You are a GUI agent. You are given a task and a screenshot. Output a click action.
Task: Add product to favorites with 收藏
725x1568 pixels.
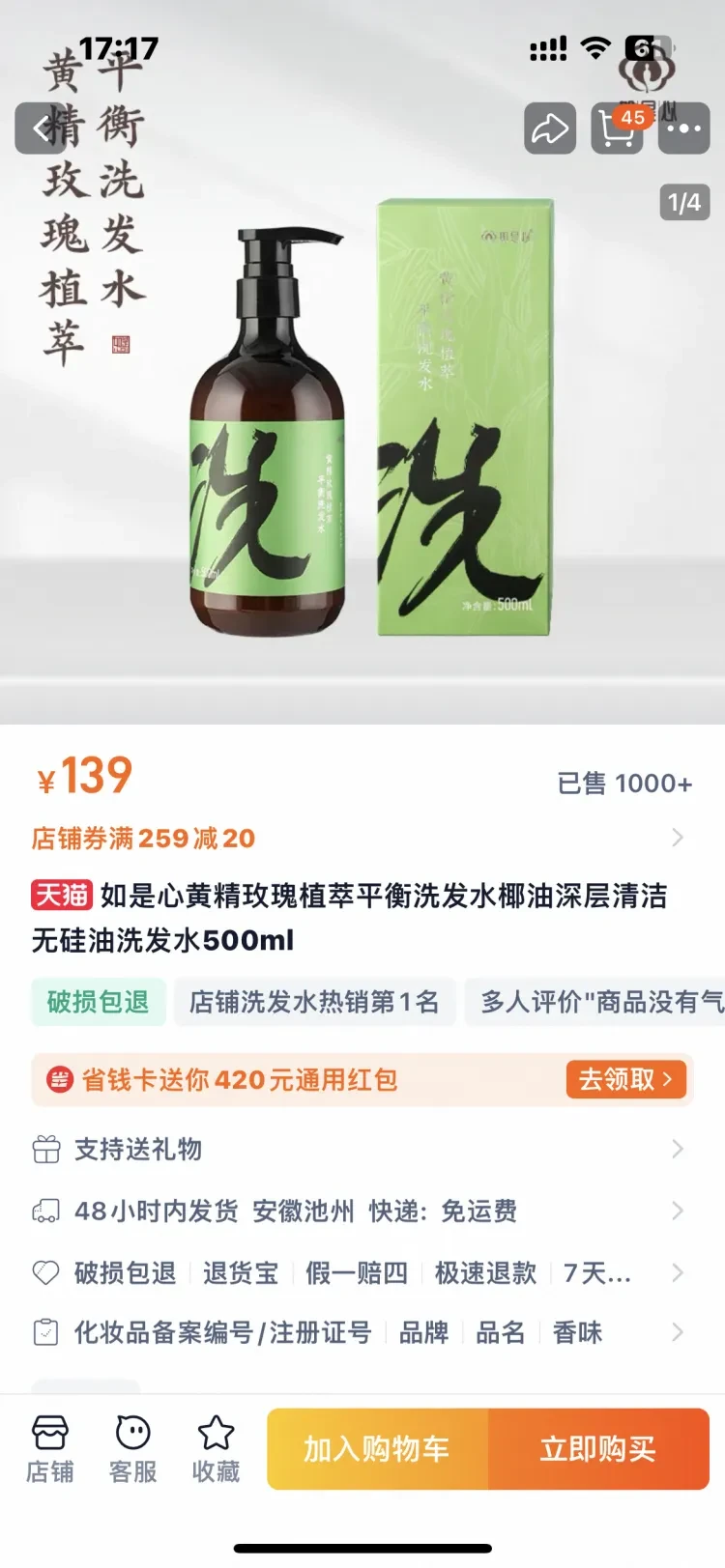(x=216, y=1448)
